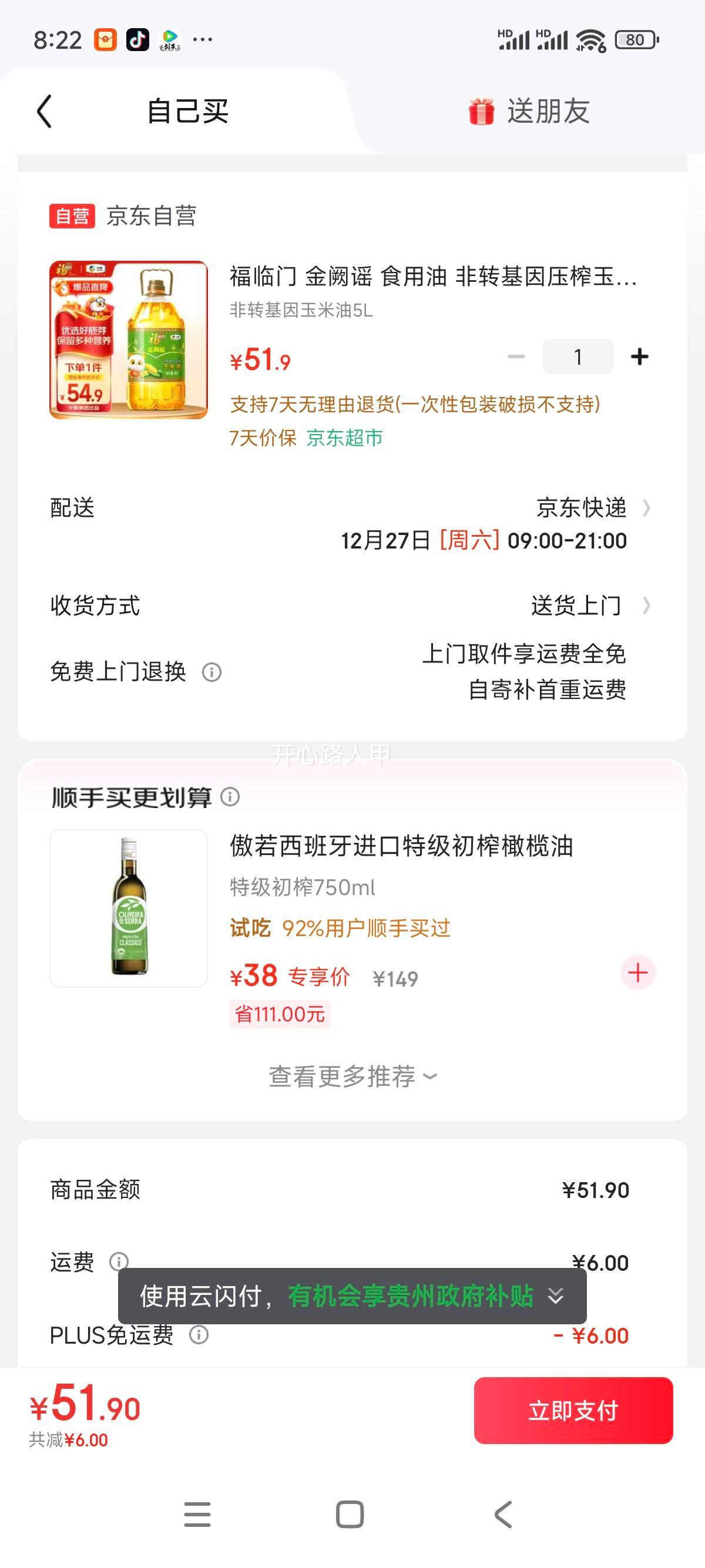Screen dimensions: 705x1568
Task: Add the 傲若 olive oil to the order
Action: pyautogui.click(x=637, y=973)
